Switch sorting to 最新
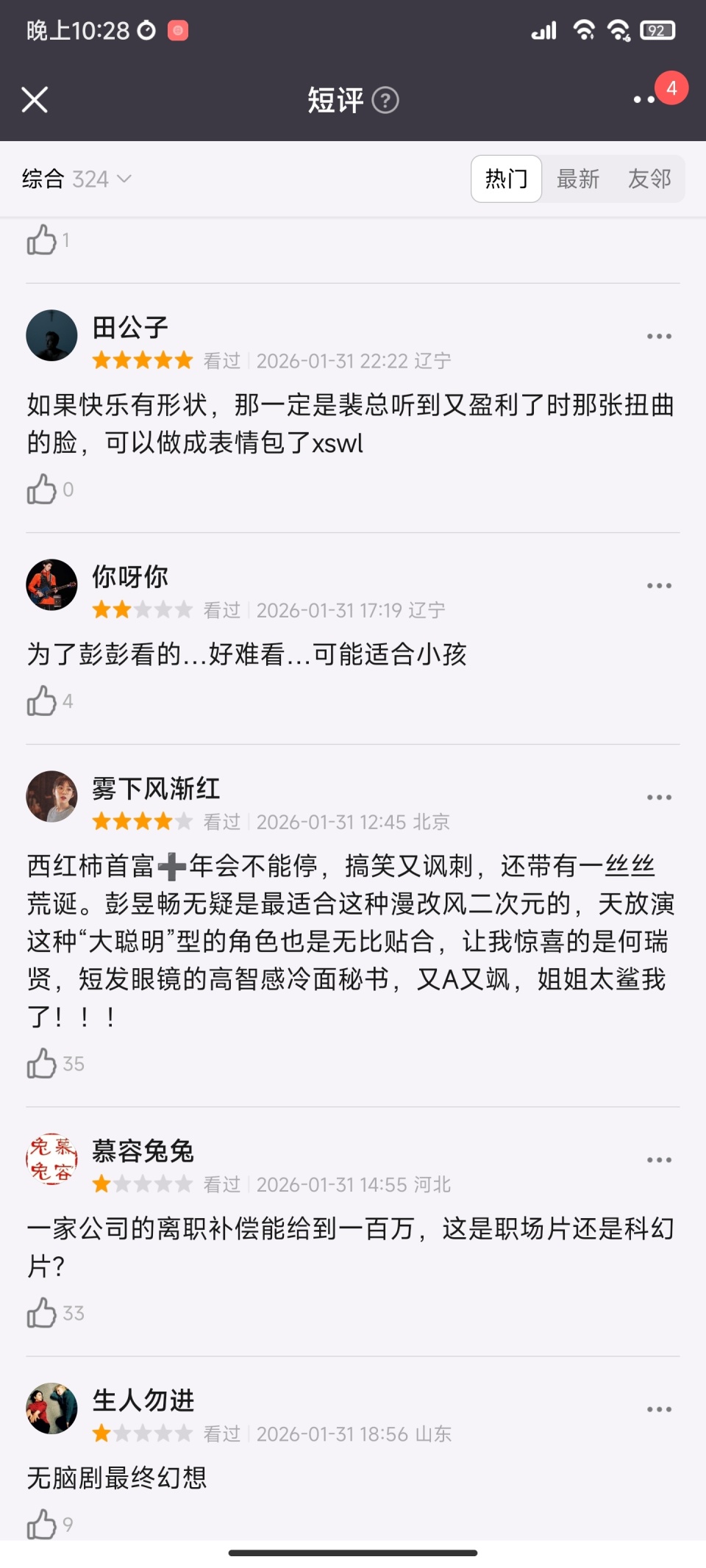This screenshot has height=1568, width=706. coord(578,179)
